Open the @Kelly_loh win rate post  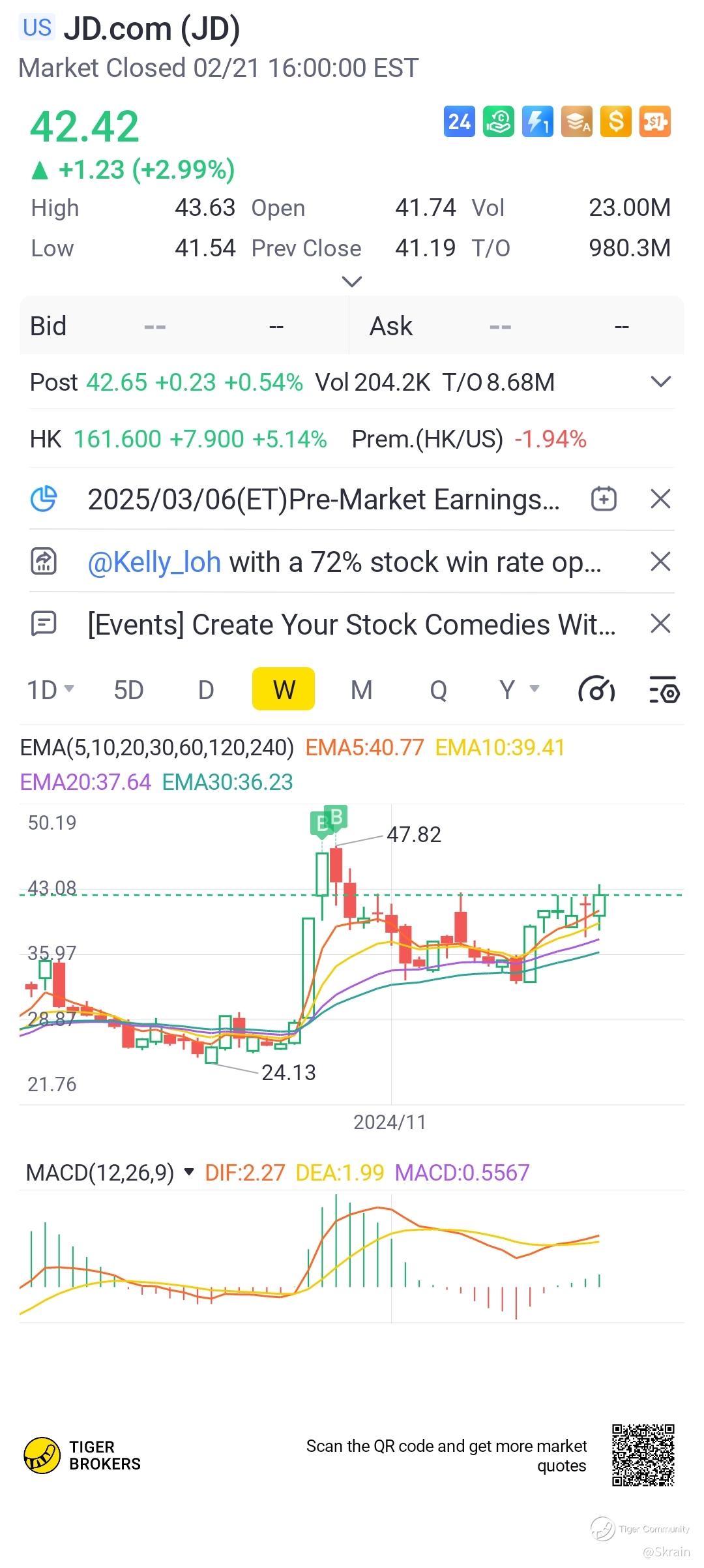tap(345, 562)
